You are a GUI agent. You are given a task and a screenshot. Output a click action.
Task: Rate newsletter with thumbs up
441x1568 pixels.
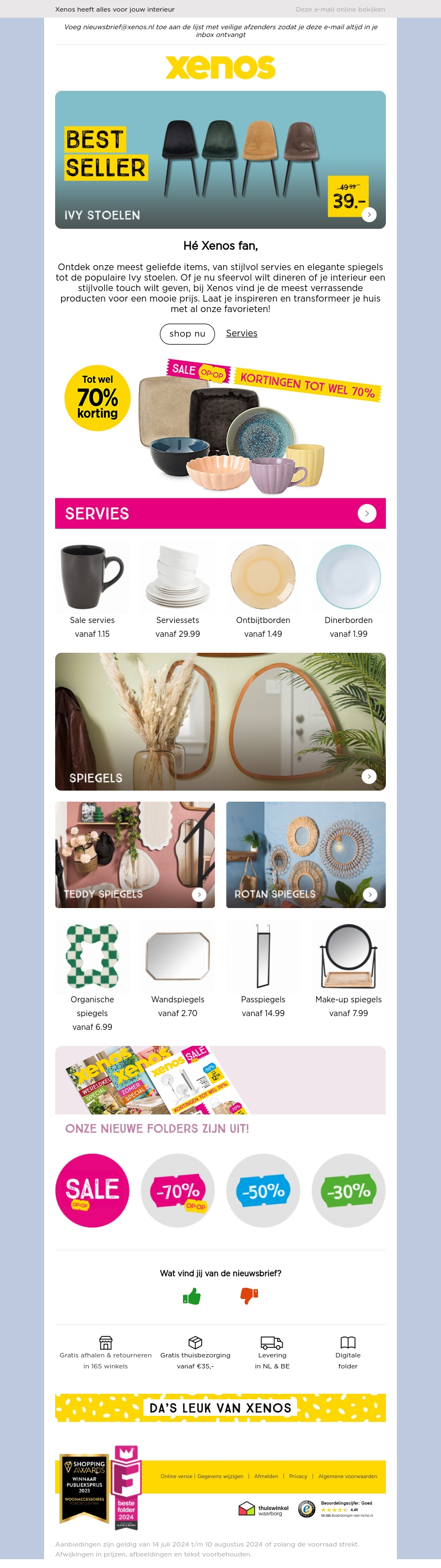tap(192, 1296)
